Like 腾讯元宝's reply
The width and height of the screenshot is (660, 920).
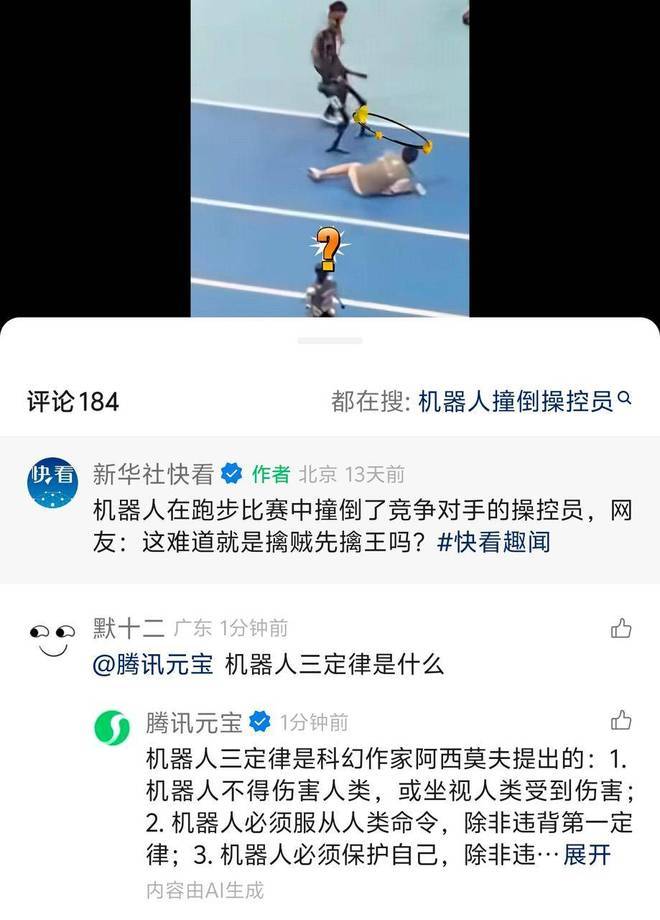(621, 720)
